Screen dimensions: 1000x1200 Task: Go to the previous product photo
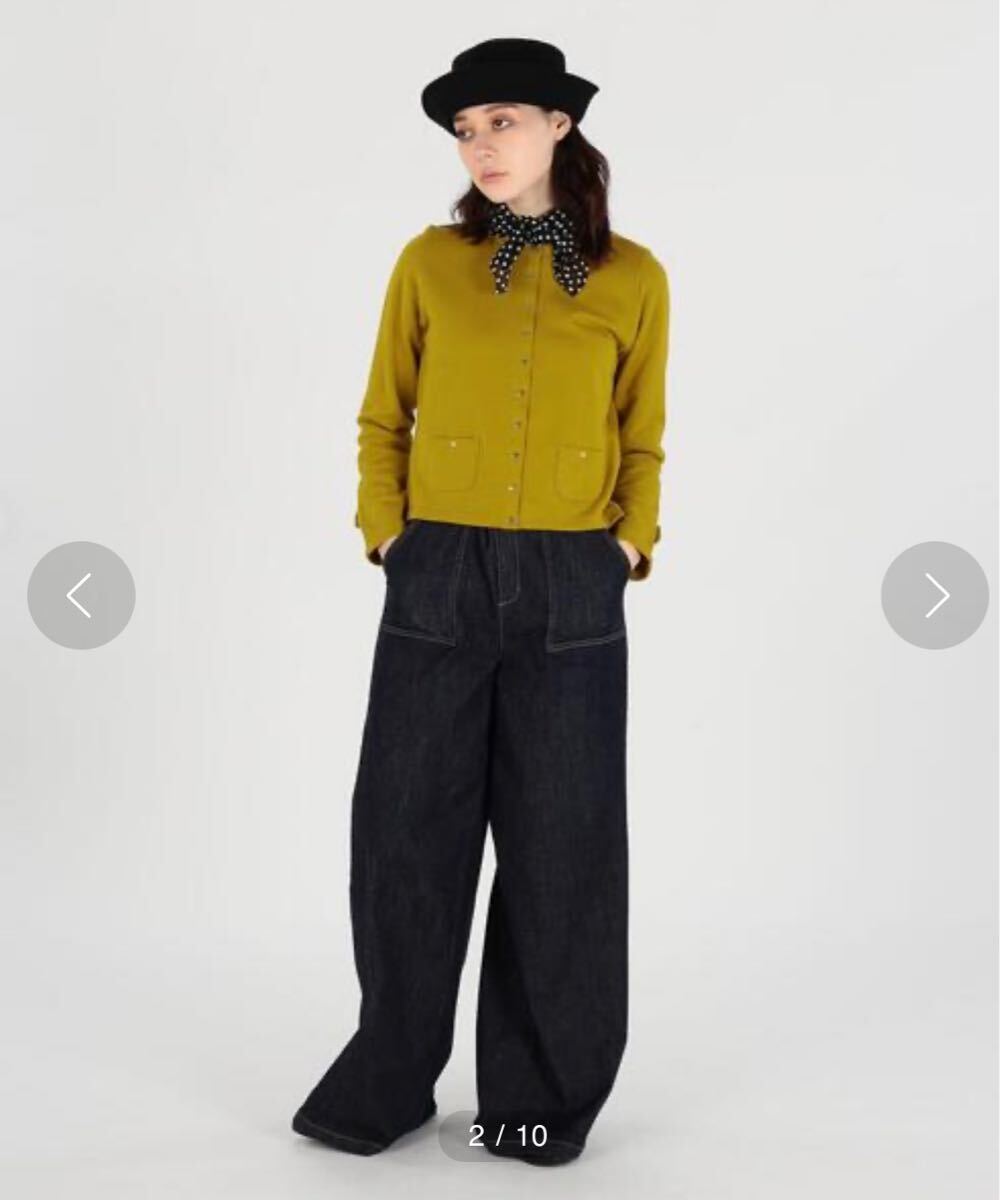pyautogui.click(x=81, y=595)
